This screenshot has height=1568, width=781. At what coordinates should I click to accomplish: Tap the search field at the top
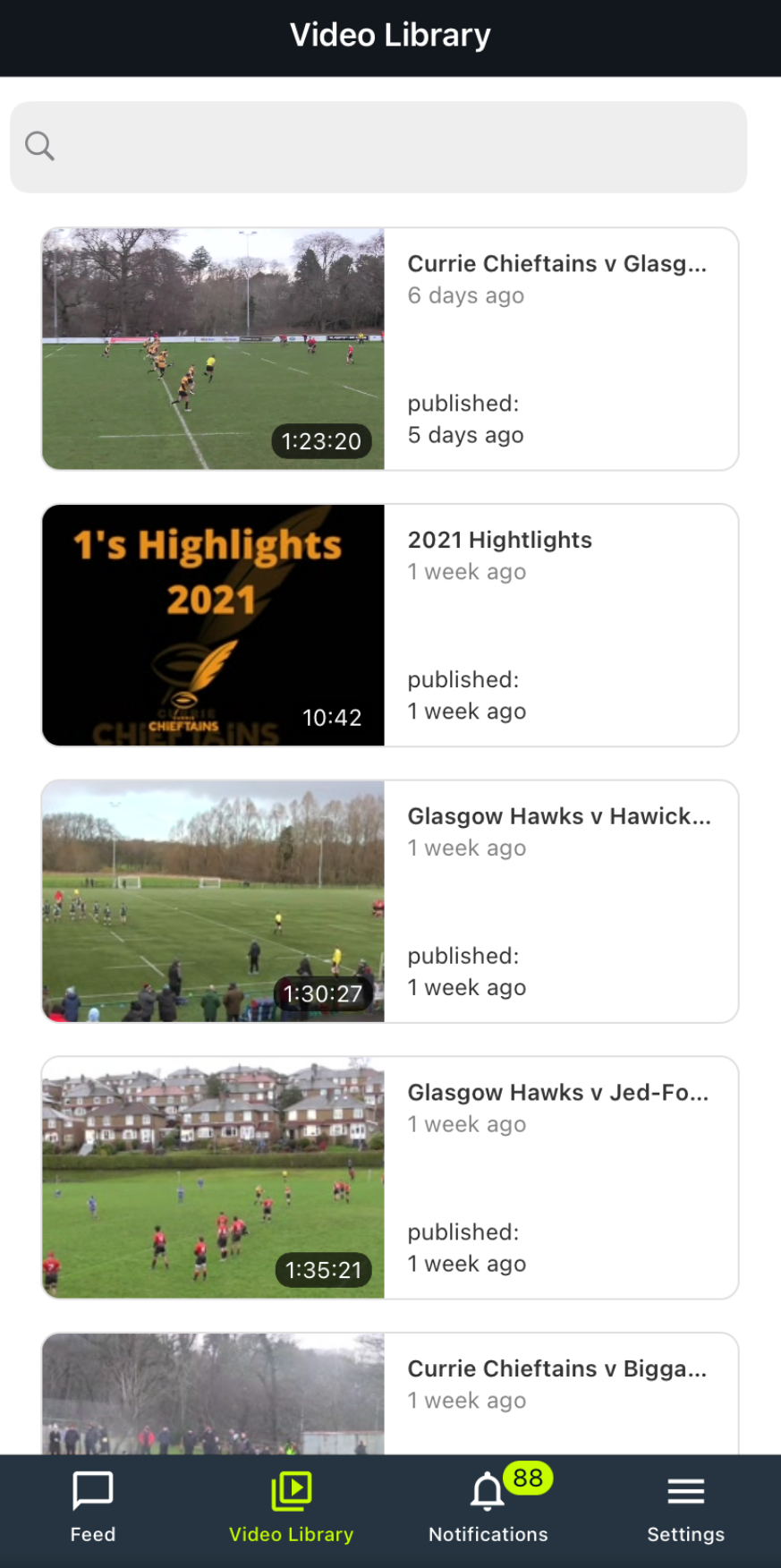coord(378,147)
